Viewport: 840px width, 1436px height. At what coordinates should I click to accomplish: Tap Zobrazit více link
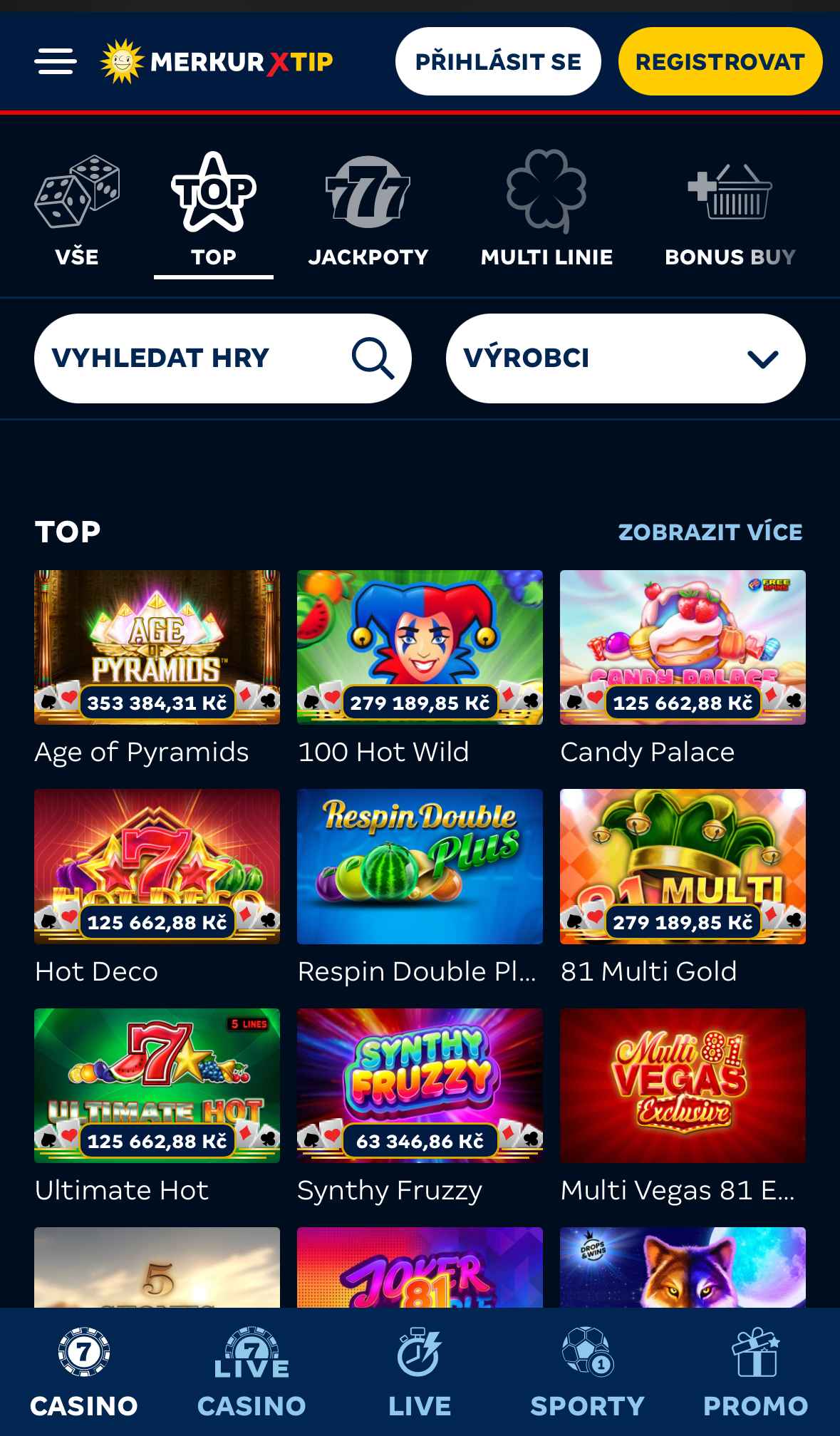(x=710, y=532)
